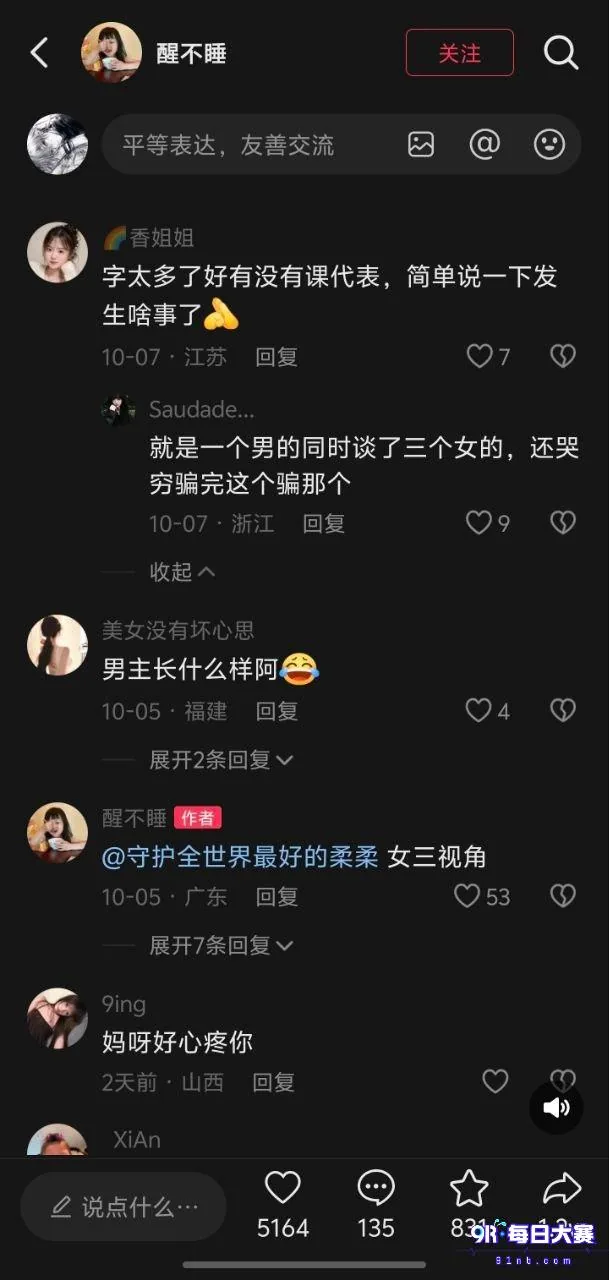
Task: Mention someone with the @ icon
Action: [484, 145]
